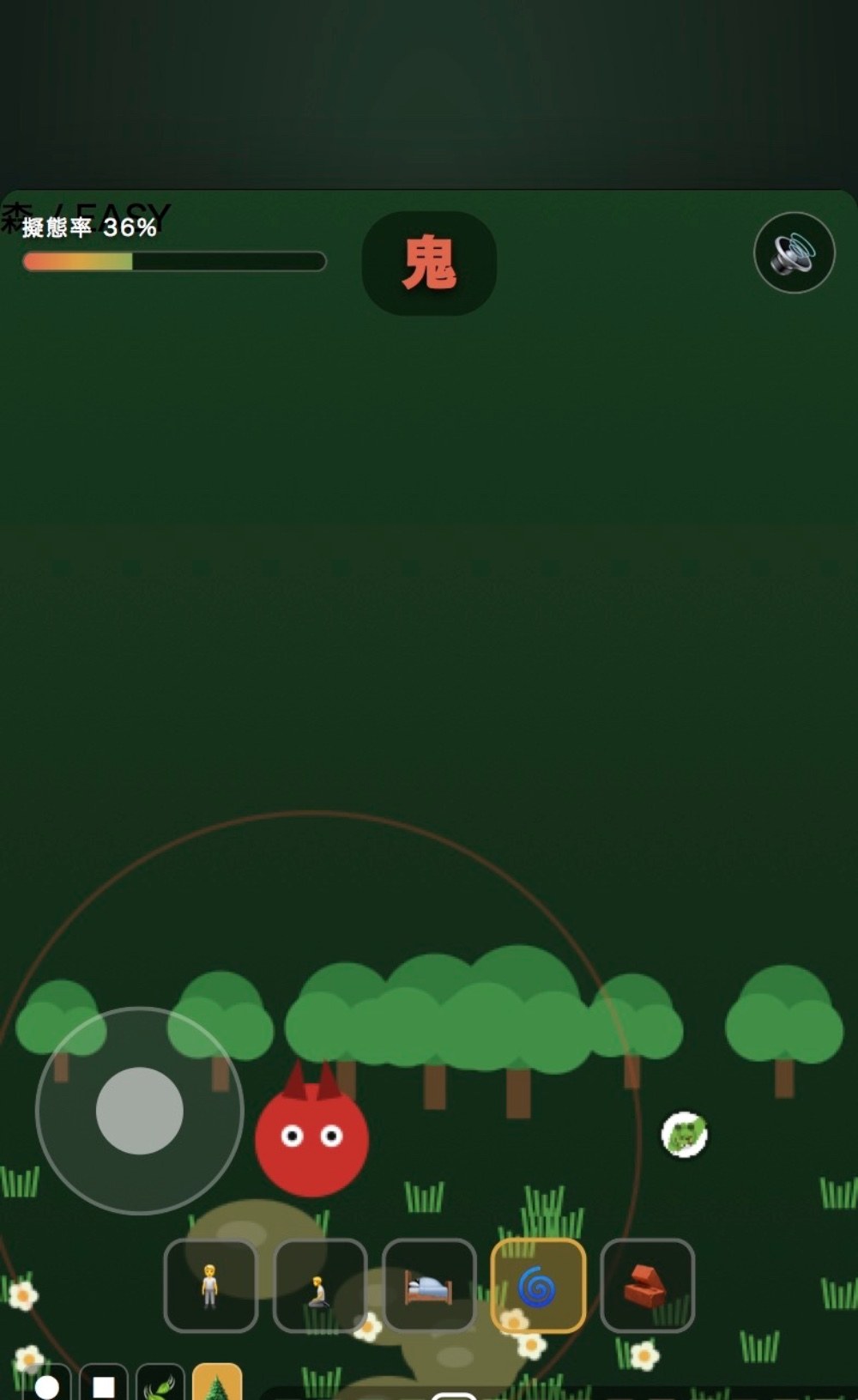This screenshot has width=858, height=1400.
Task: Choose the kneeling person pose
Action: point(319,1285)
